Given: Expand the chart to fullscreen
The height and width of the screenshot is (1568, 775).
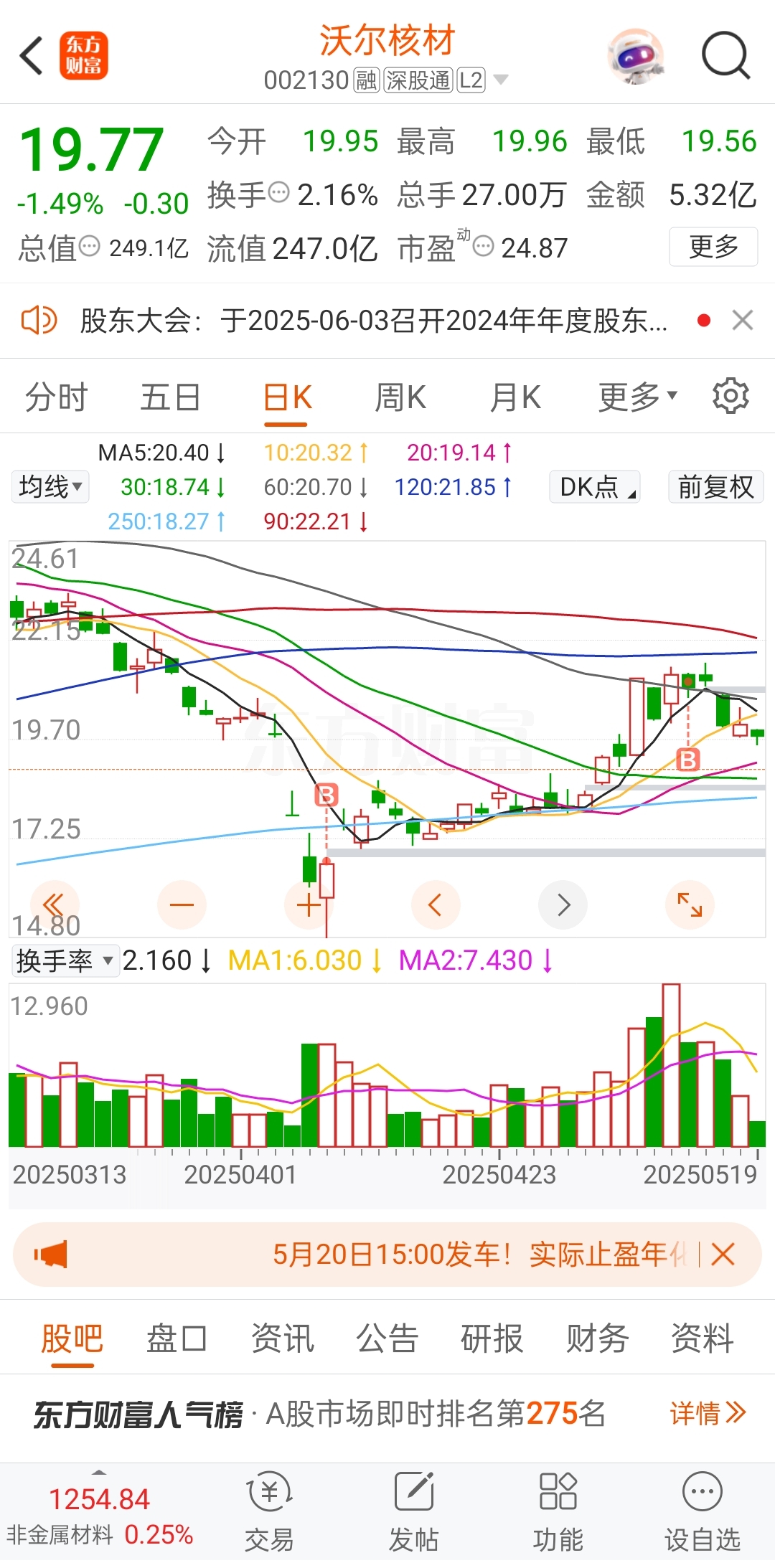Looking at the screenshot, I should 690,905.
